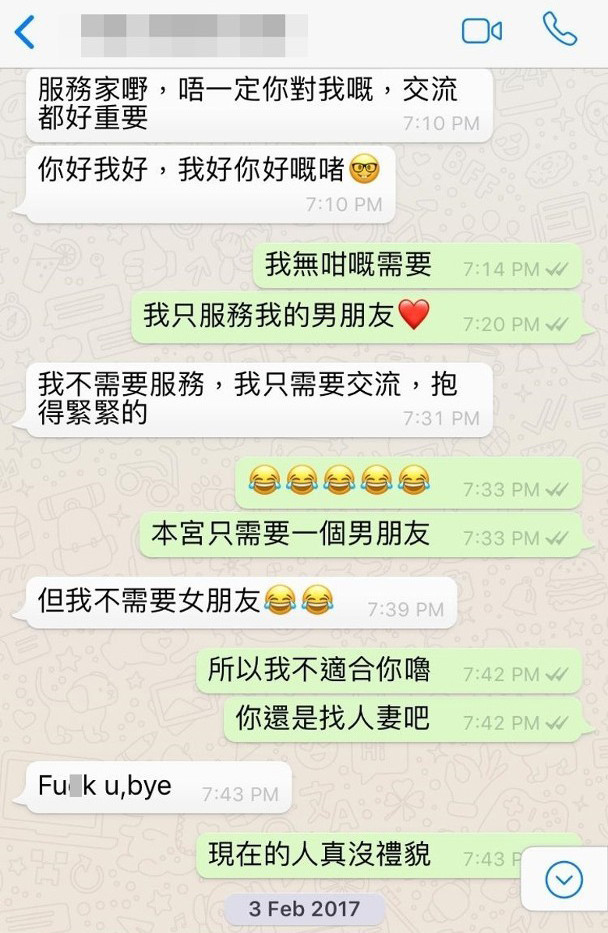The width and height of the screenshot is (608, 933).
Task: Start a video call
Action: coord(481,31)
